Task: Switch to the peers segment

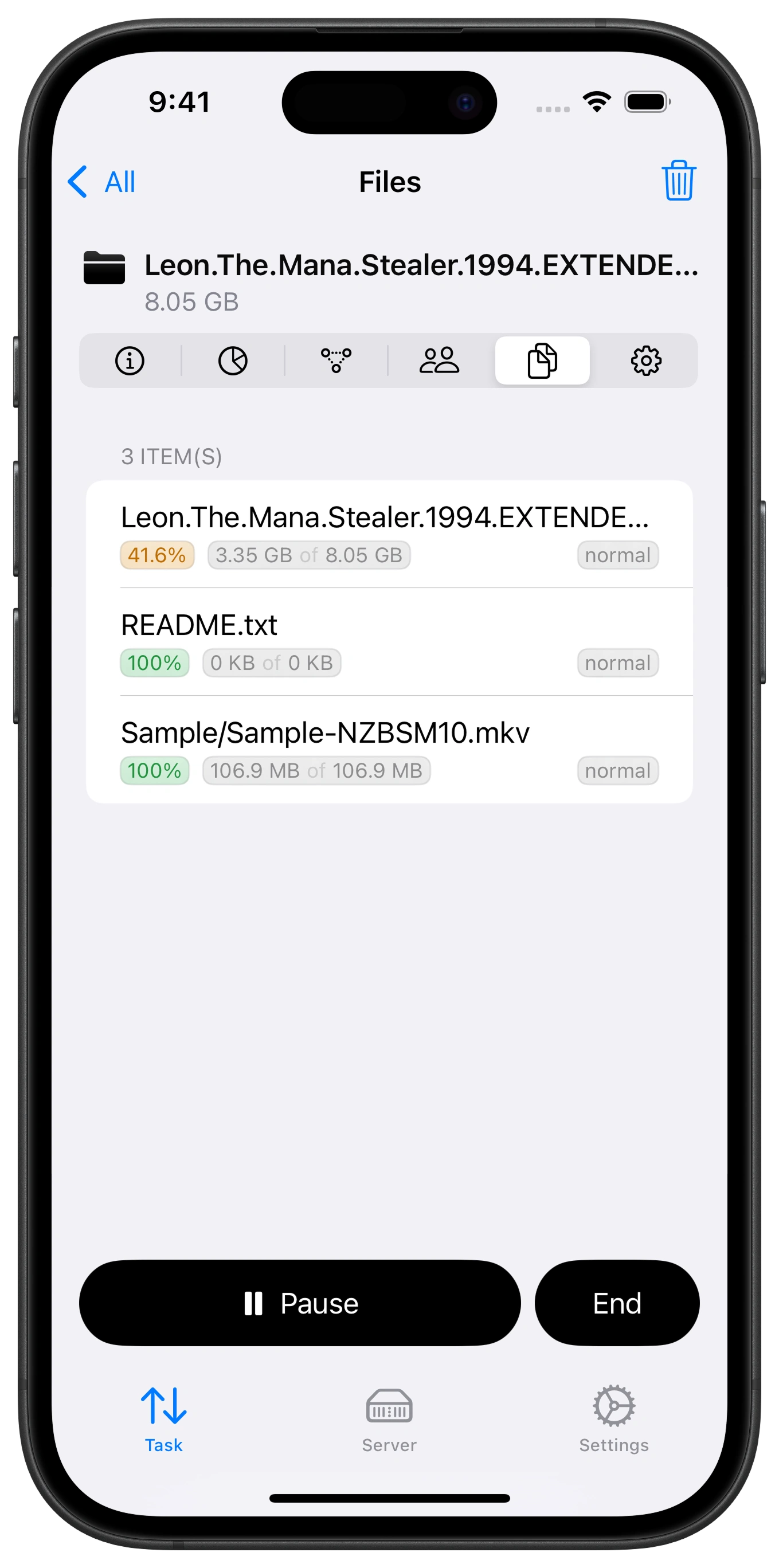Action: coord(439,360)
